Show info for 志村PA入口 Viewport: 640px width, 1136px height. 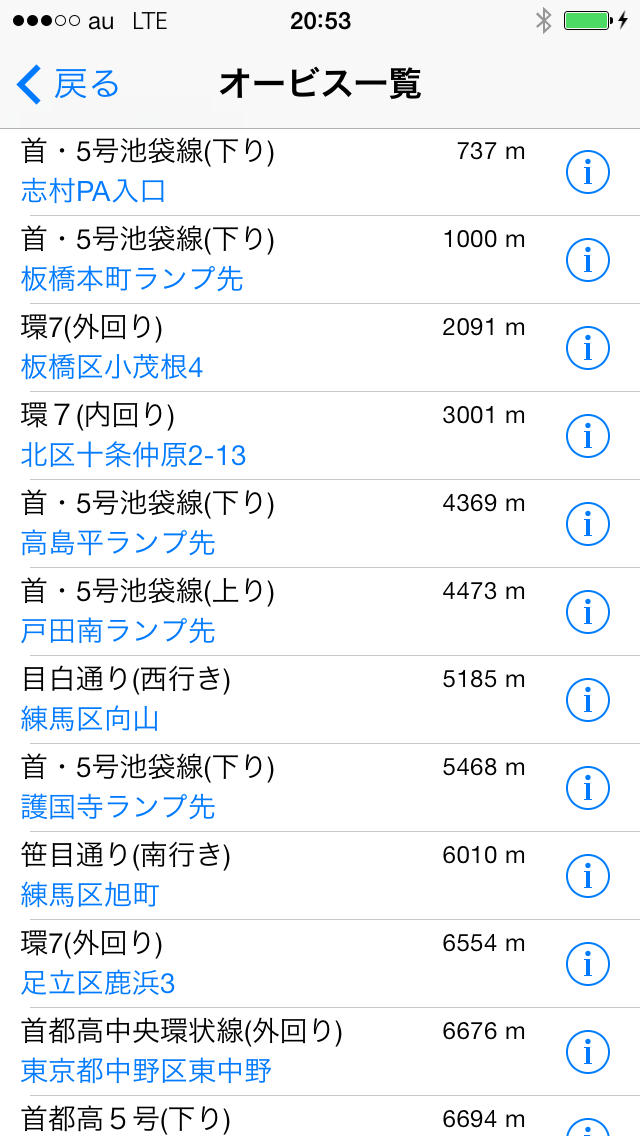[587, 172]
